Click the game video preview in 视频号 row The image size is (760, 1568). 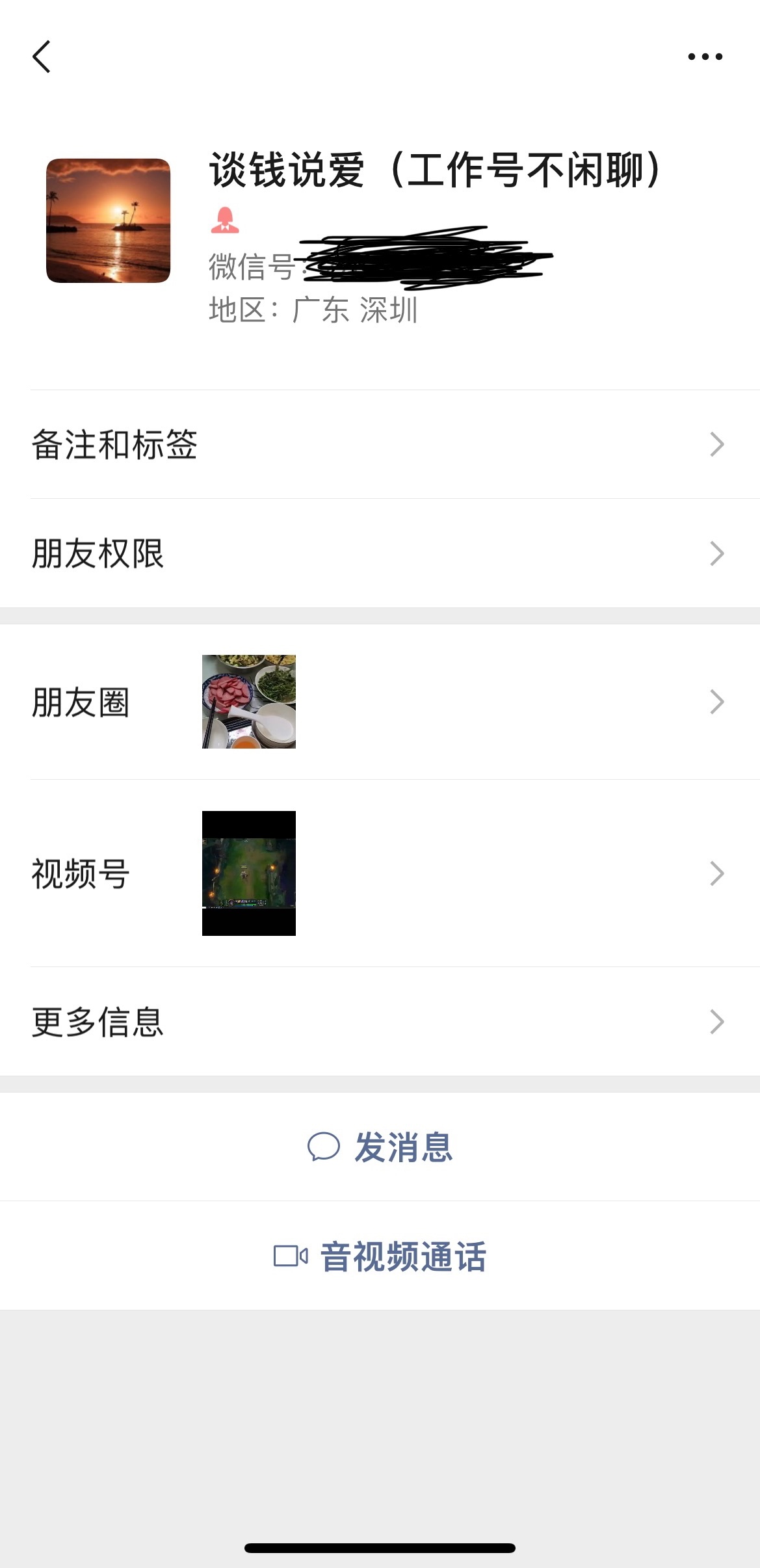249,874
